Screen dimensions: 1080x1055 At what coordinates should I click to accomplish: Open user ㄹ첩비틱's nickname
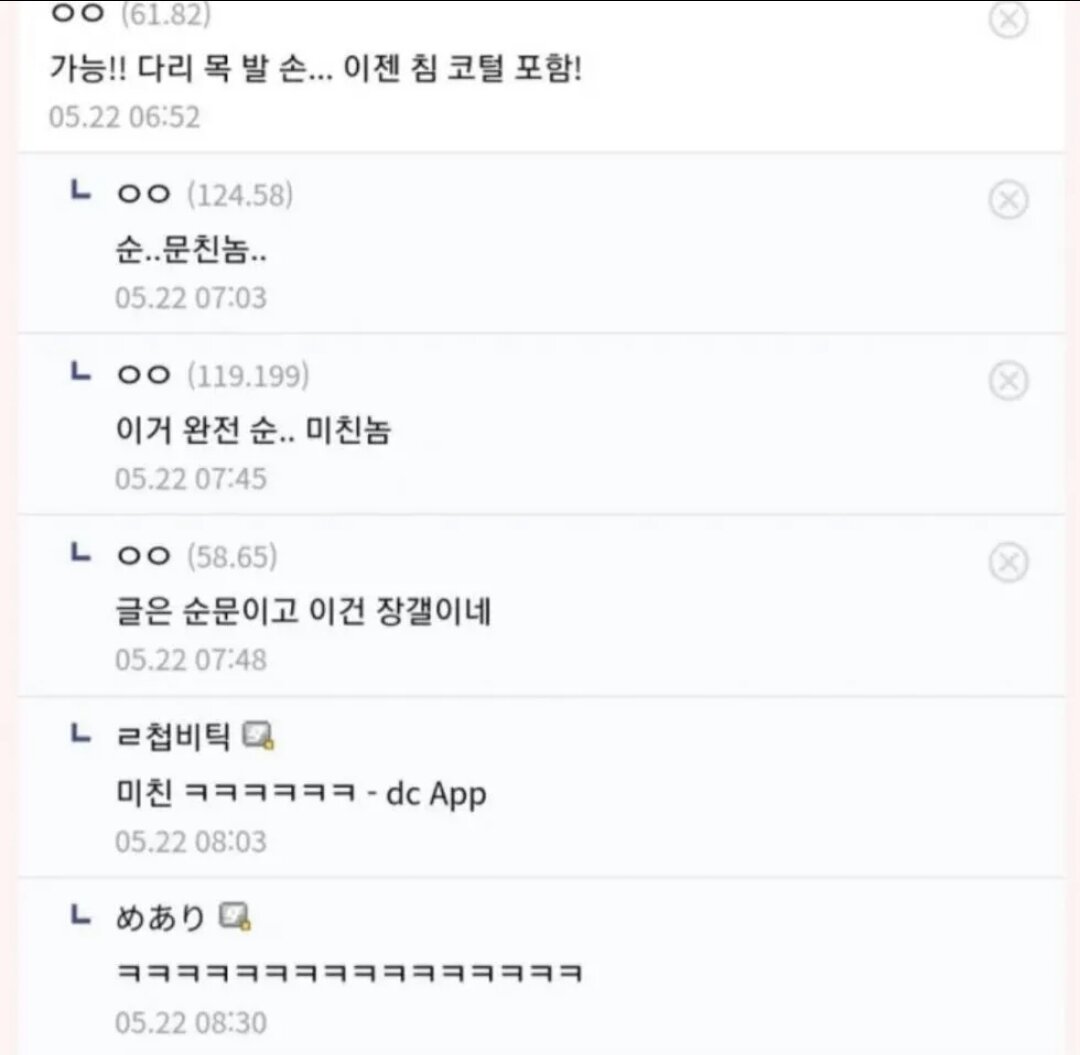coord(173,736)
